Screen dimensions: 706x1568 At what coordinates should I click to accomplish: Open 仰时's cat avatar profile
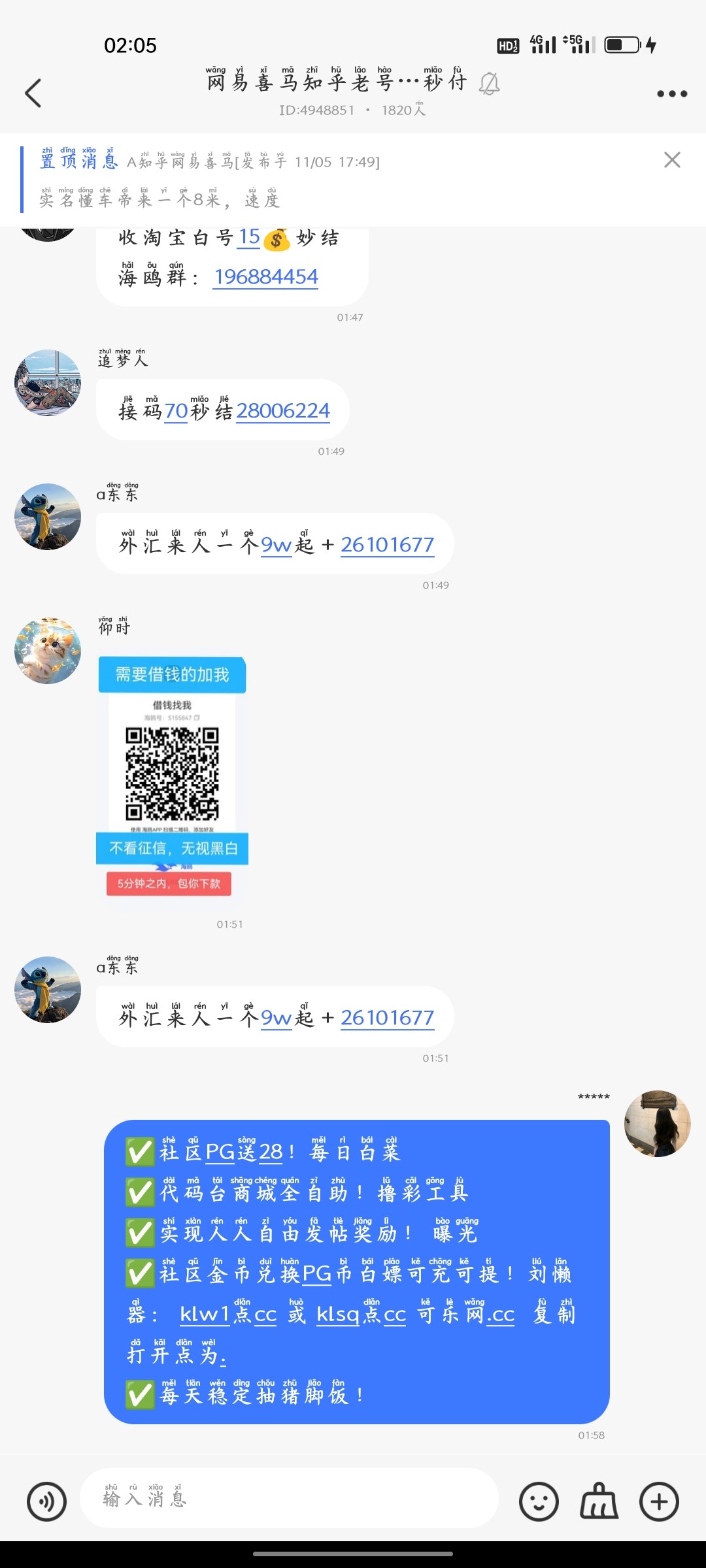click(x=48, y=651)
